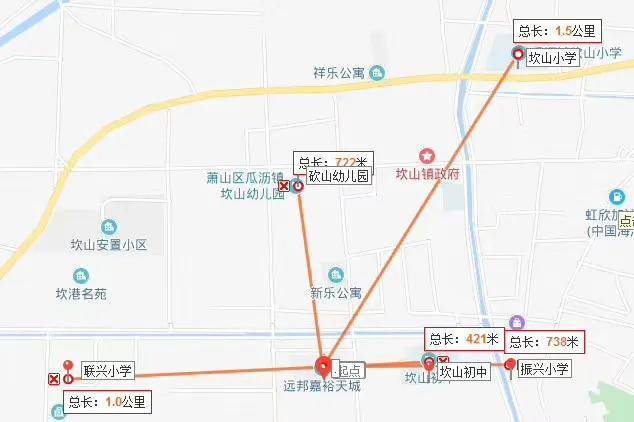Open the 祥乐公寓 map point
Viewport: 634px width, 422px height.
[x=376, y=72]
